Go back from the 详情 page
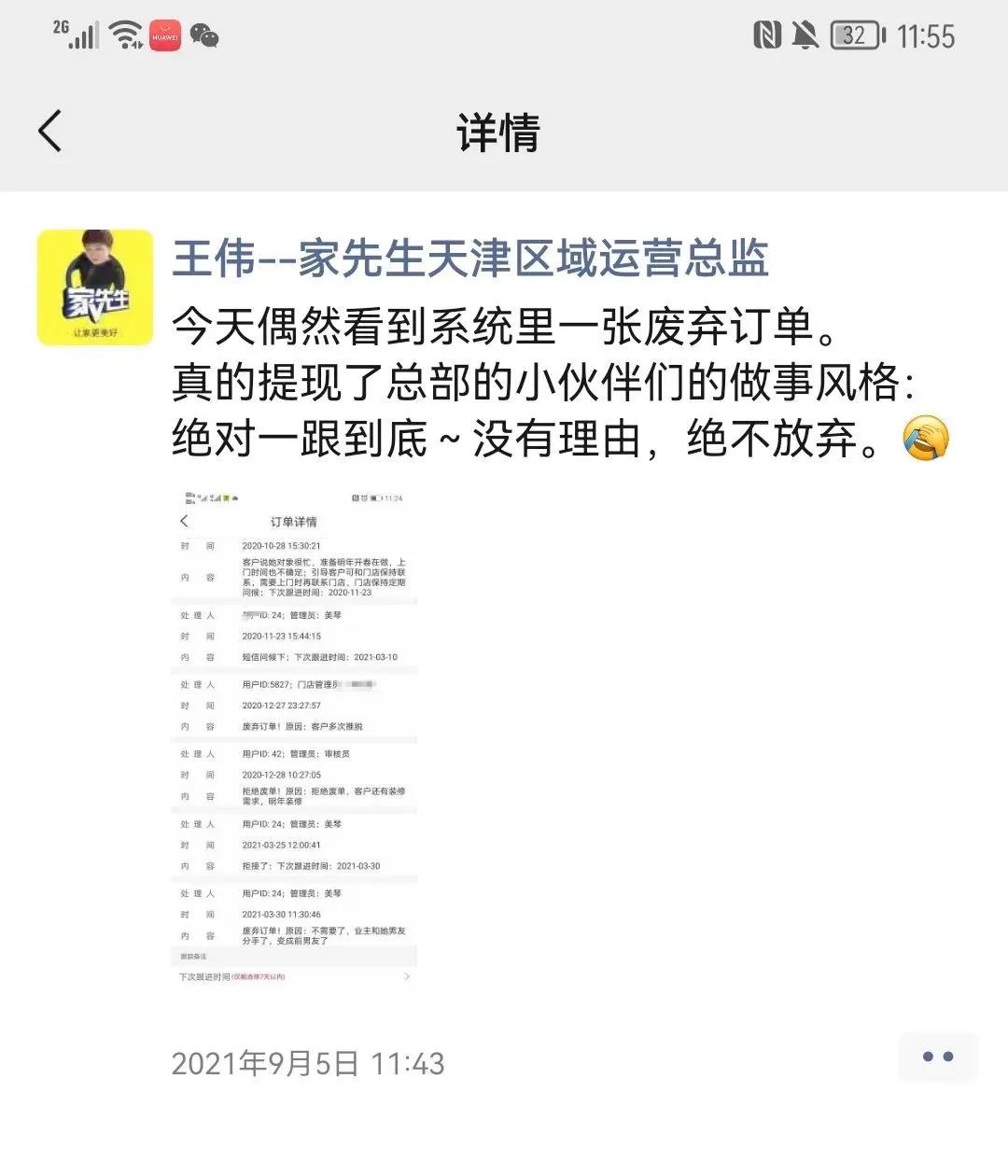The width and height of the screenshot is (1008, 1176). [50, 131]
